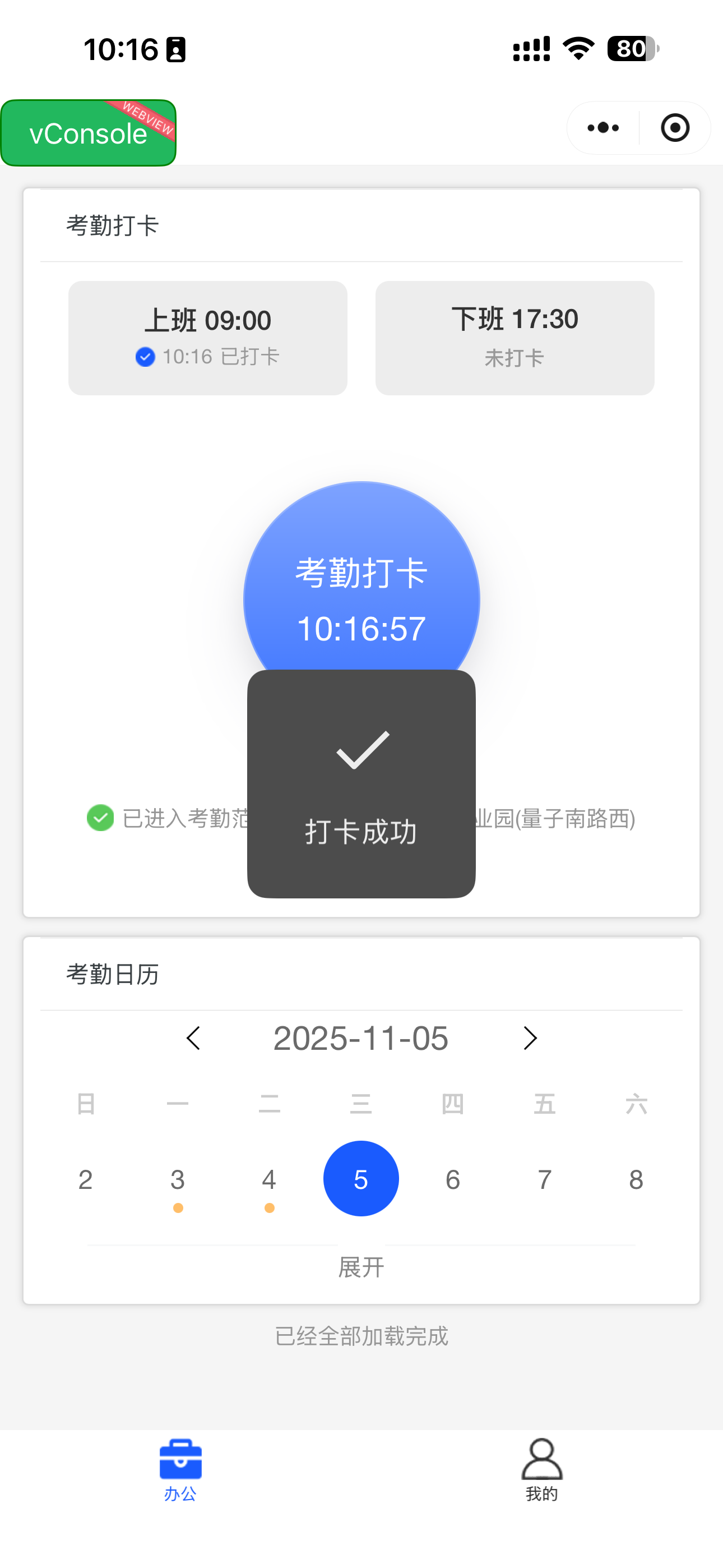
Task: Select day 8 in the attendance calendar
Action: pos(636,1180)
